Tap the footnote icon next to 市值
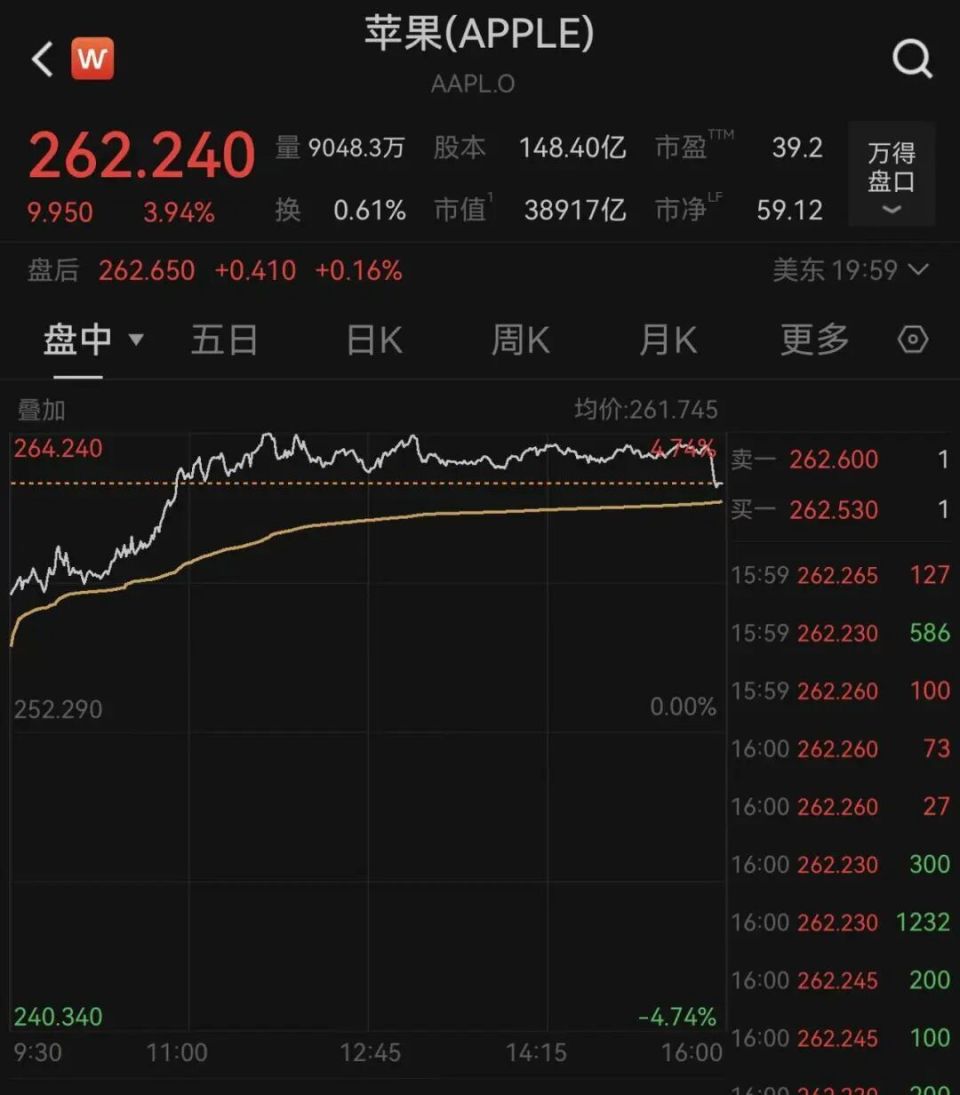960x1095 pixels. pyautogui.click(x=492, y=198)
